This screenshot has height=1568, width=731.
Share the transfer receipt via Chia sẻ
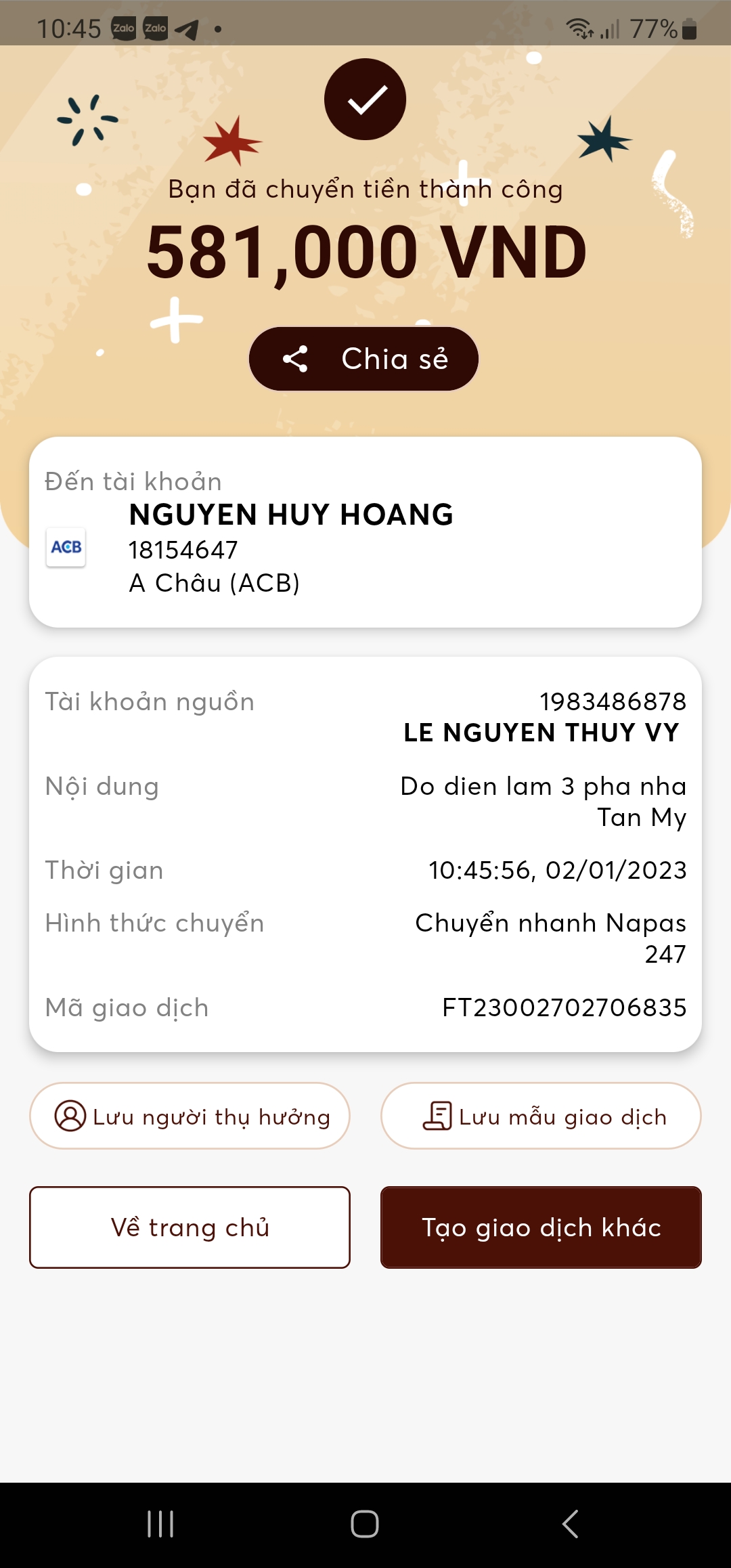[364, 359]
